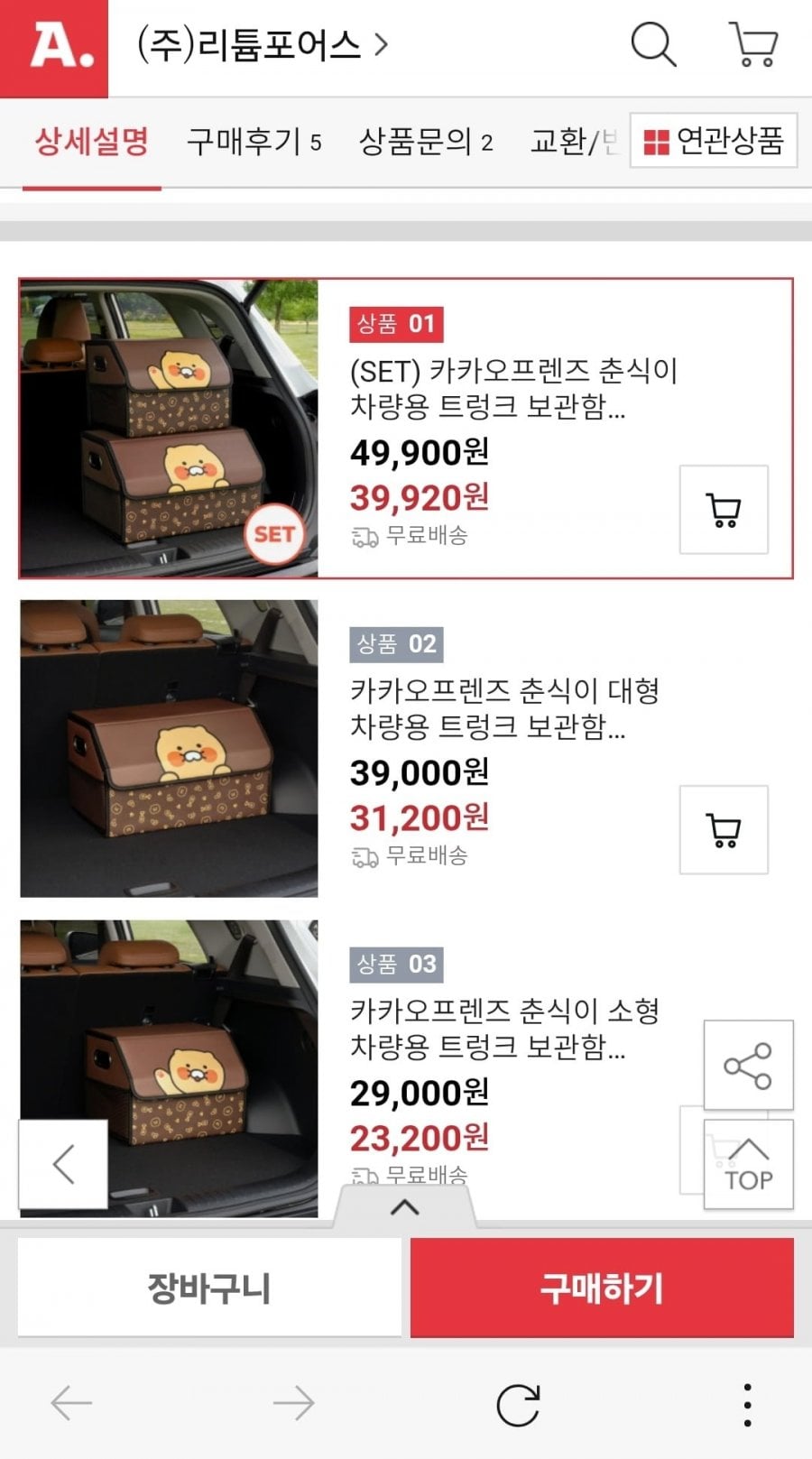Switch to the 상세설명 tab

91,142
